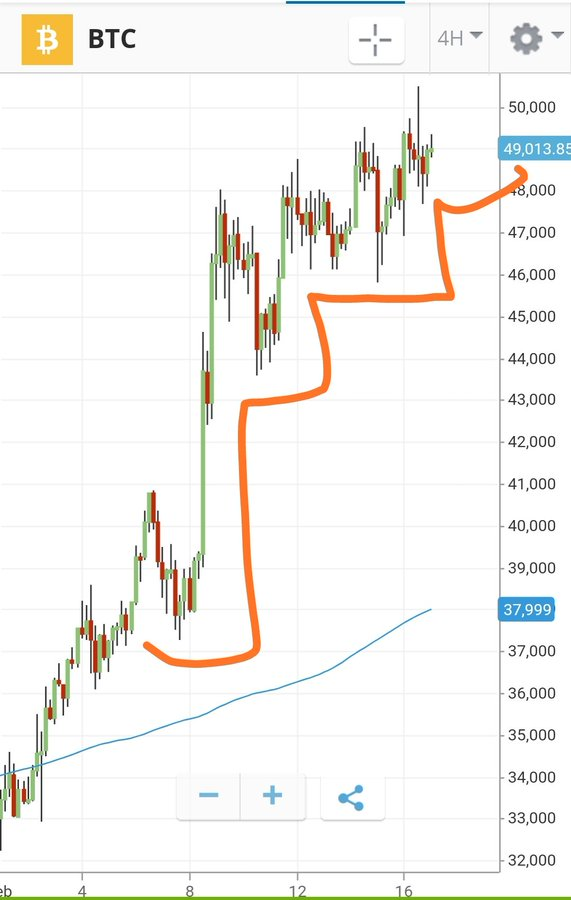Select the BTC symbol header
This screenshot has height=900, width=571.
click(x=79, y=40)
